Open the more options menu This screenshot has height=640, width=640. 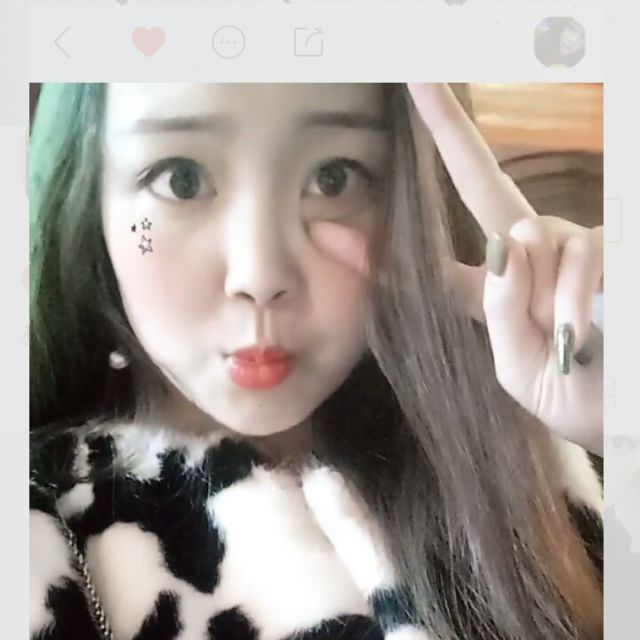(228, 42)
